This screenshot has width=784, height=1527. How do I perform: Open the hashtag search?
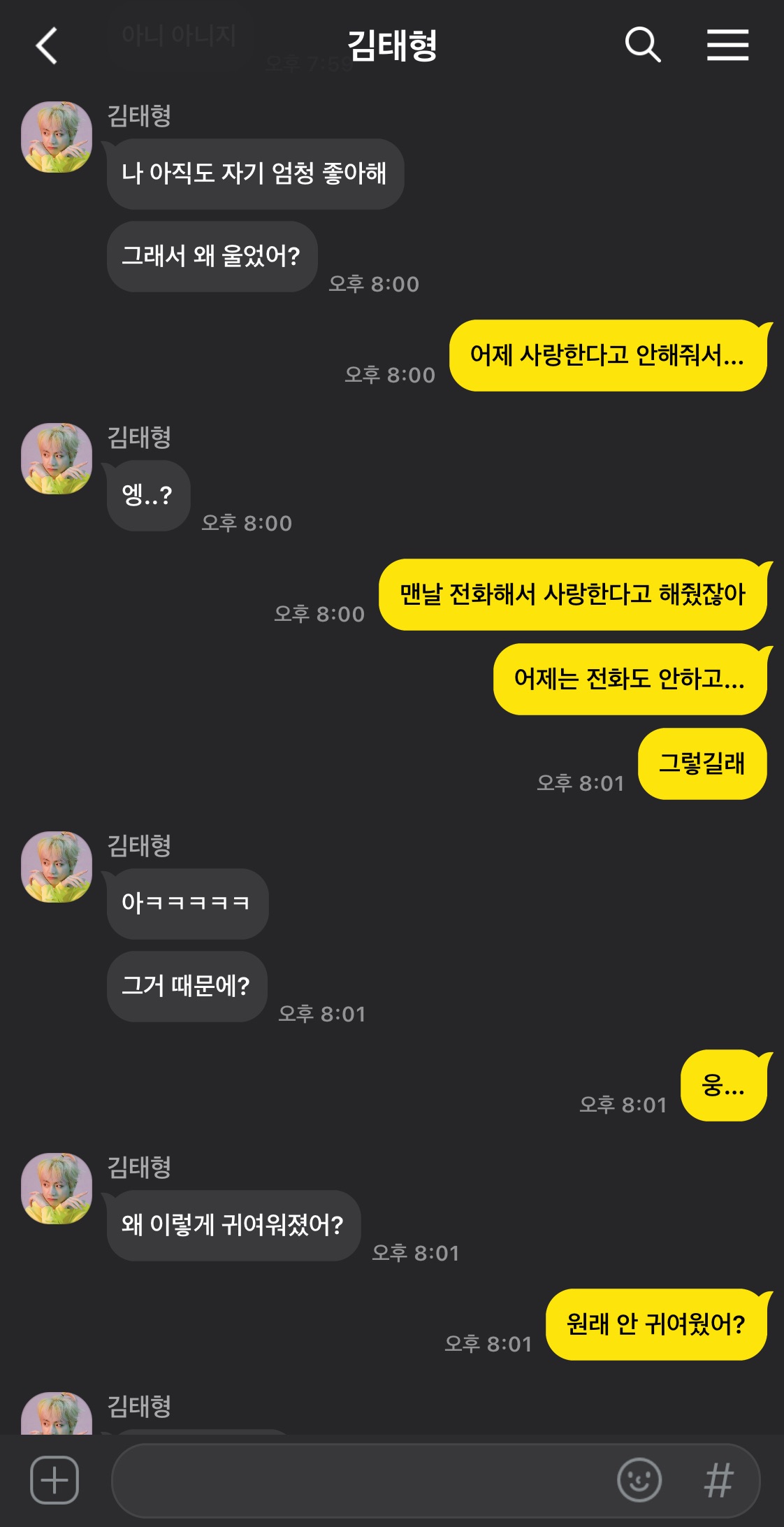pyautogui.click(x=718, y=1480)
